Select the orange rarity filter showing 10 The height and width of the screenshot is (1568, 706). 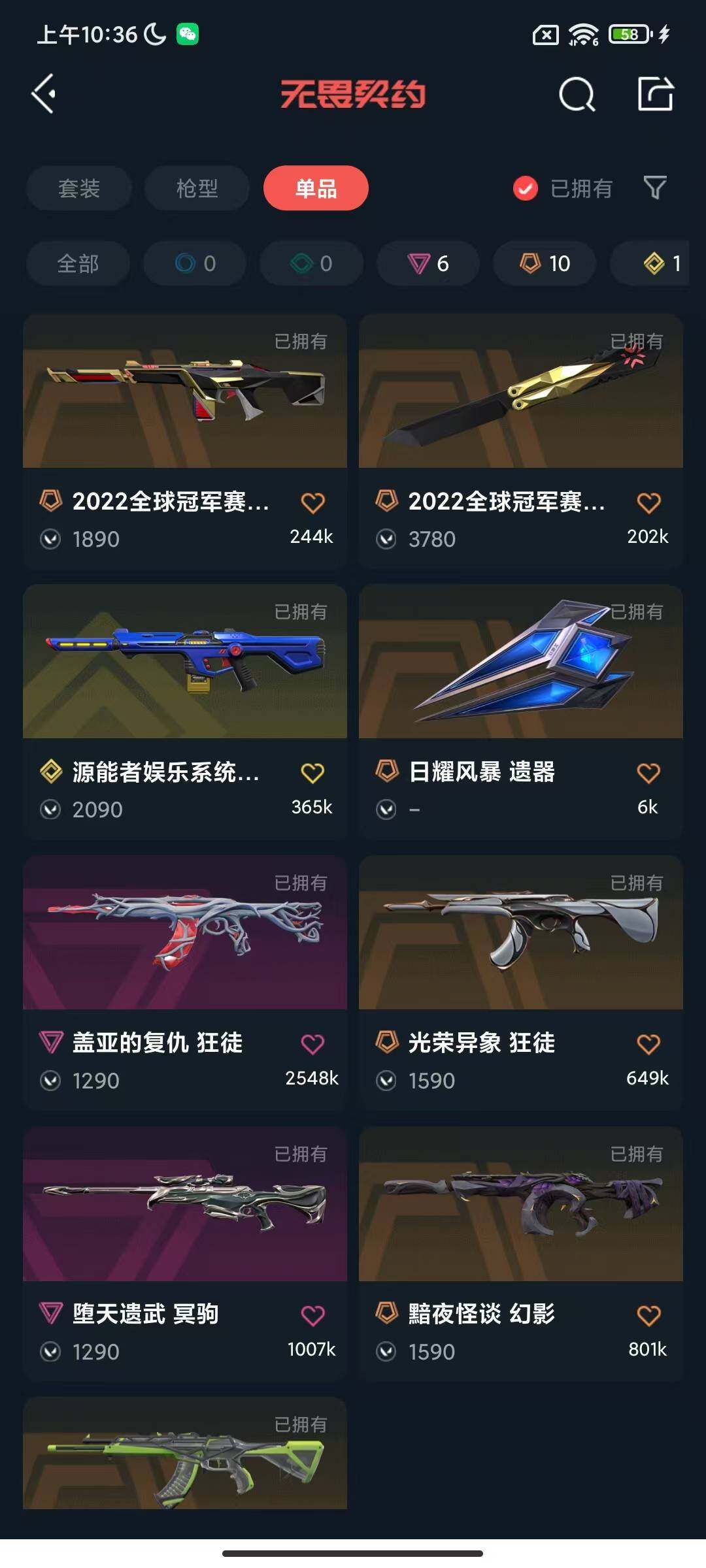coord(543,263)
